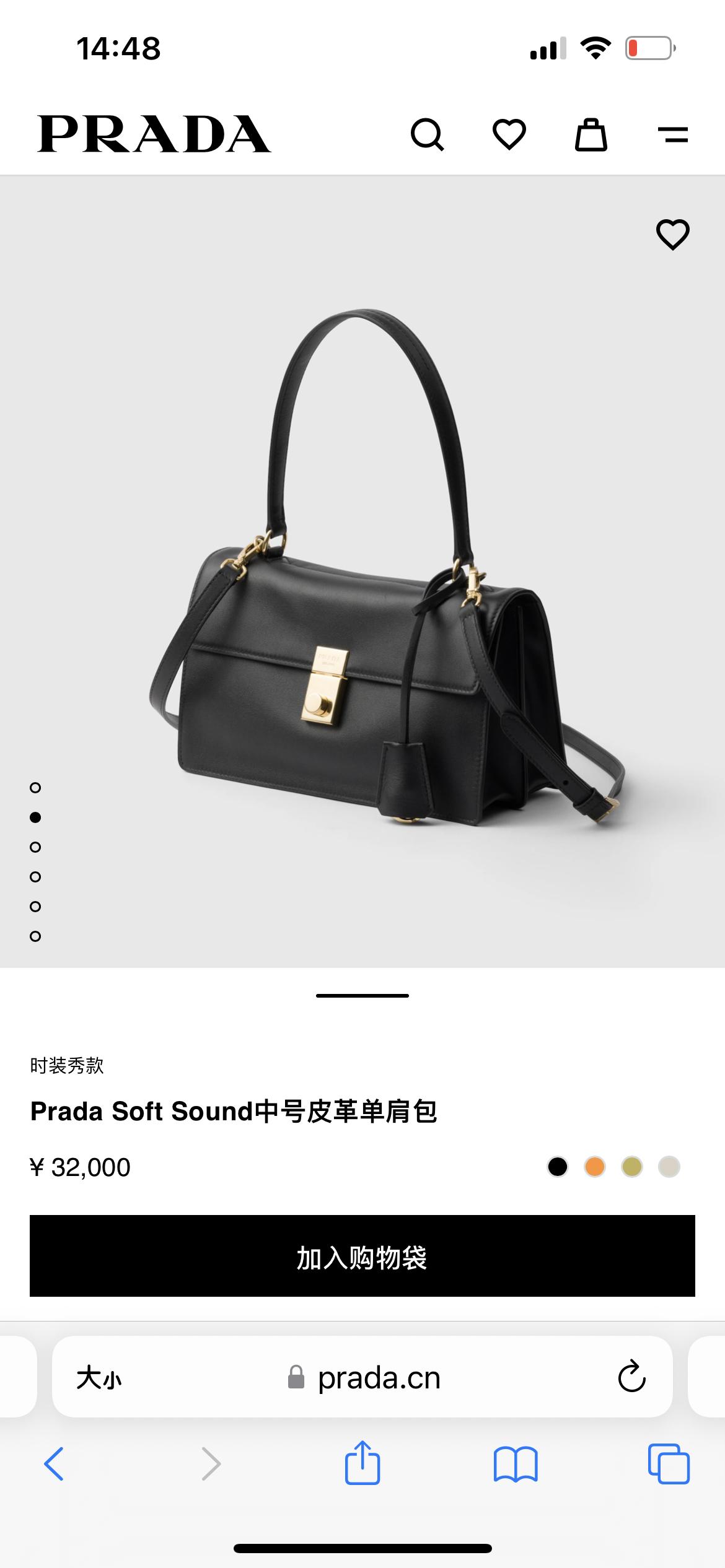
Task: Share this page
Action: [362, 1463]
